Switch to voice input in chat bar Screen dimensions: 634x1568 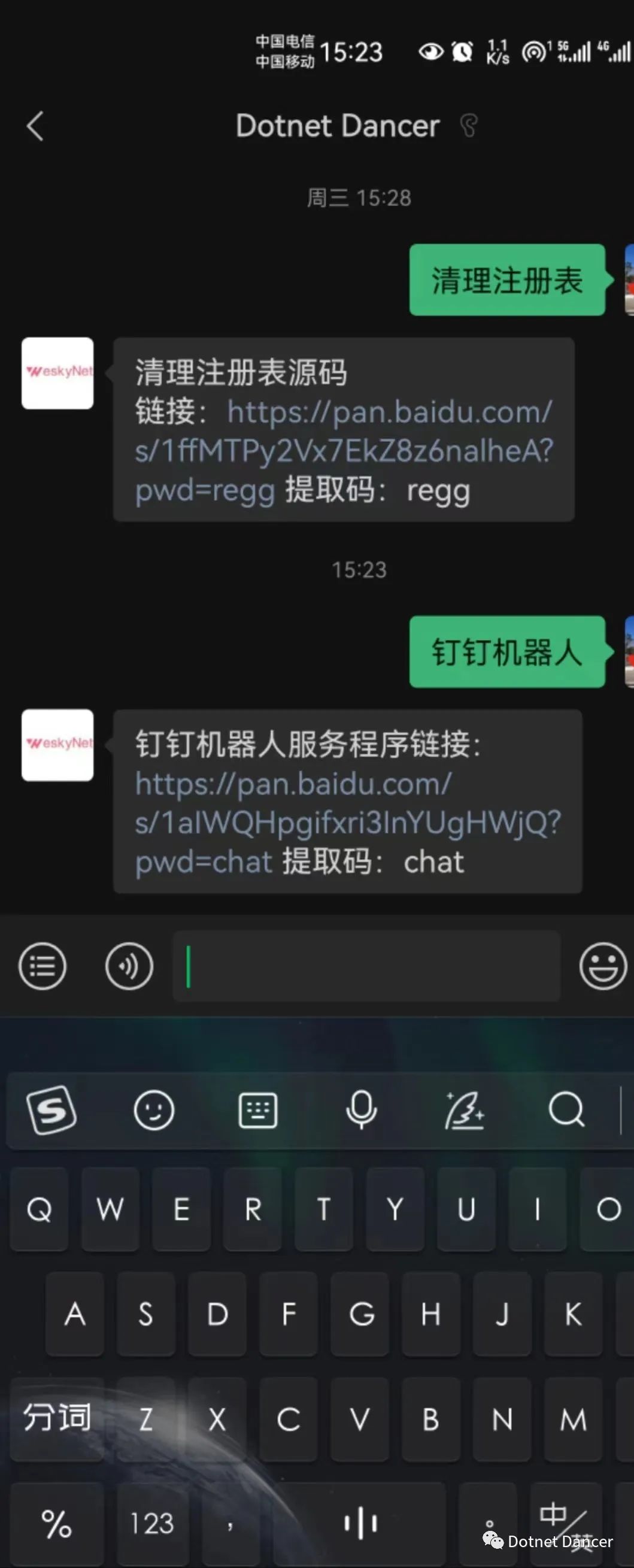pyautogui.click(x=129, y=966)
